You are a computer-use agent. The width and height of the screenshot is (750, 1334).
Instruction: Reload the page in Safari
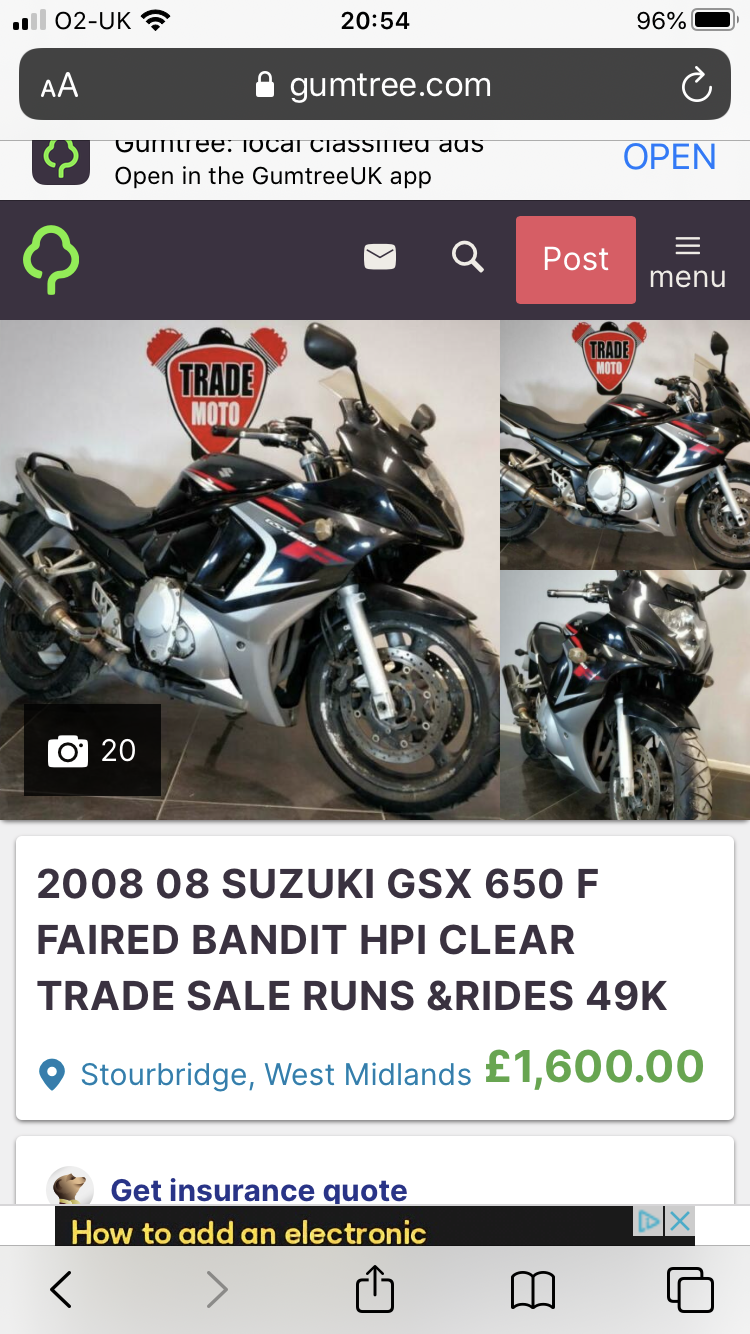tap(696, 85)
